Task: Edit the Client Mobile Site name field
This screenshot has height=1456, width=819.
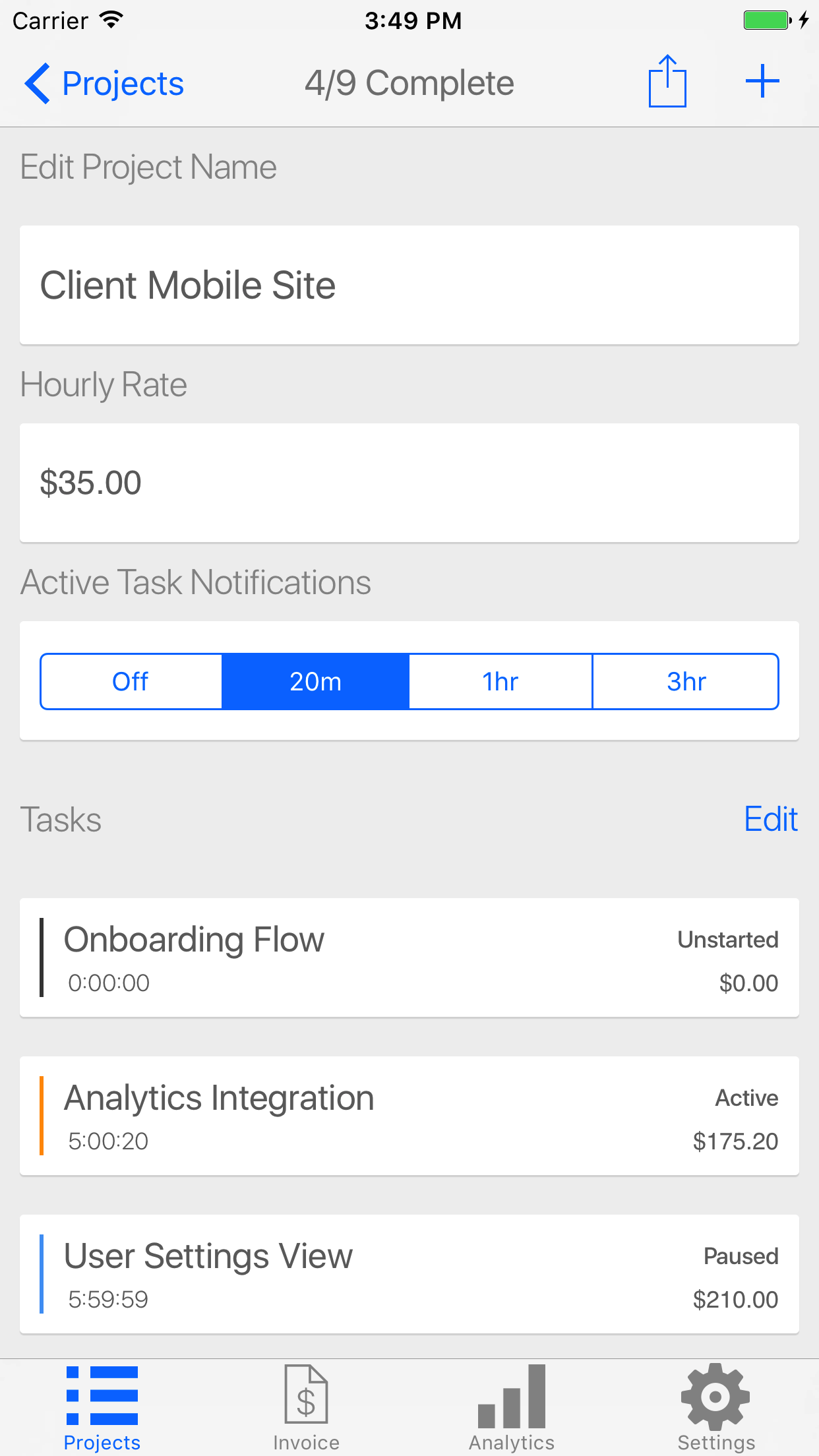Action: click(x=409, y=285)
